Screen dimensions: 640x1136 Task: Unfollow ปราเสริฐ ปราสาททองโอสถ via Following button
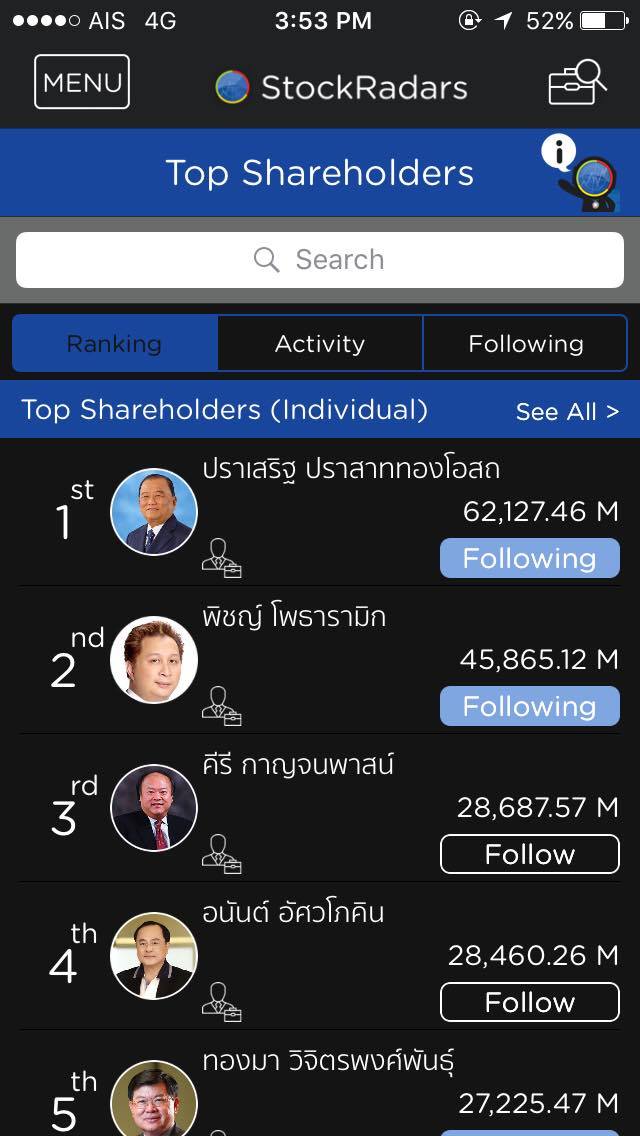click(530, 558)
